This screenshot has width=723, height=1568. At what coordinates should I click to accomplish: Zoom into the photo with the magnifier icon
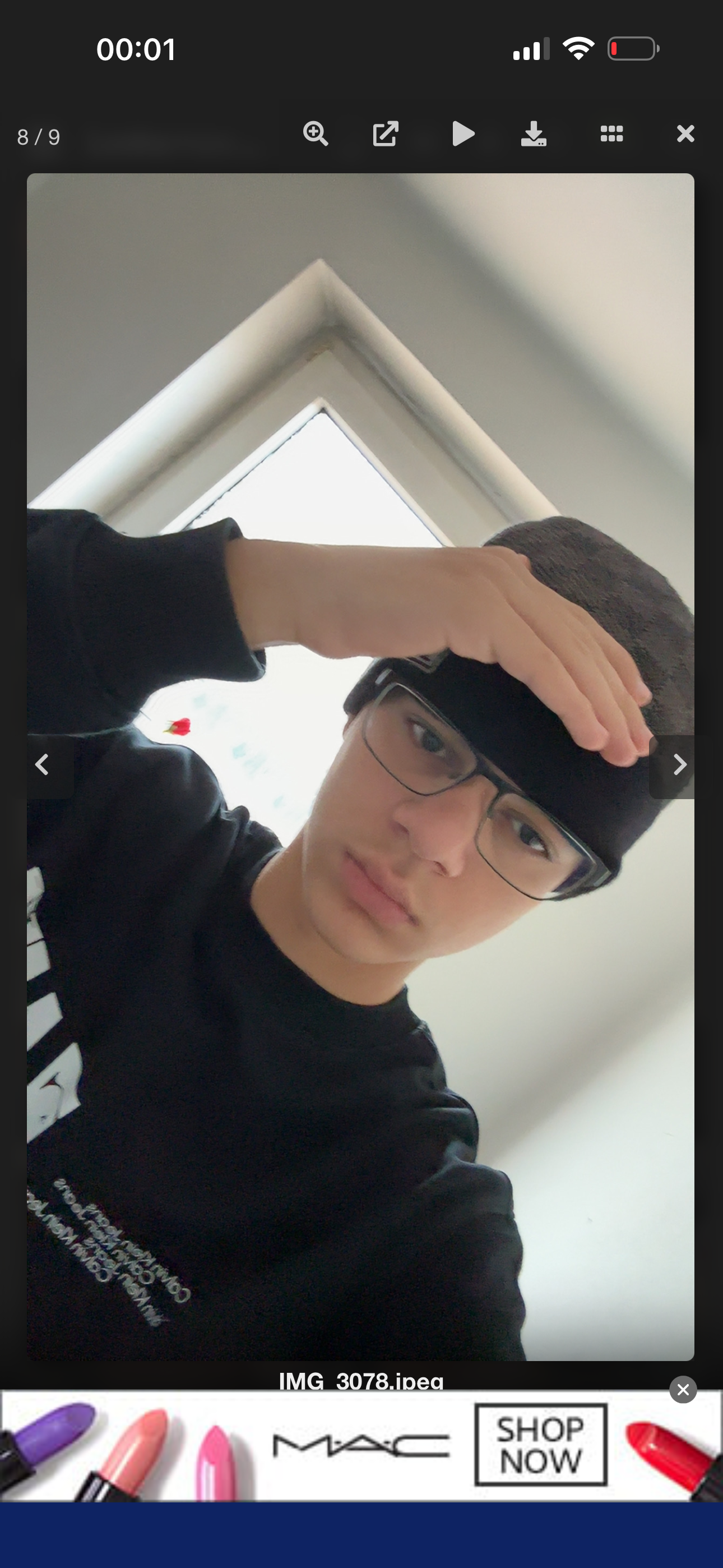[x=315, y=133]
